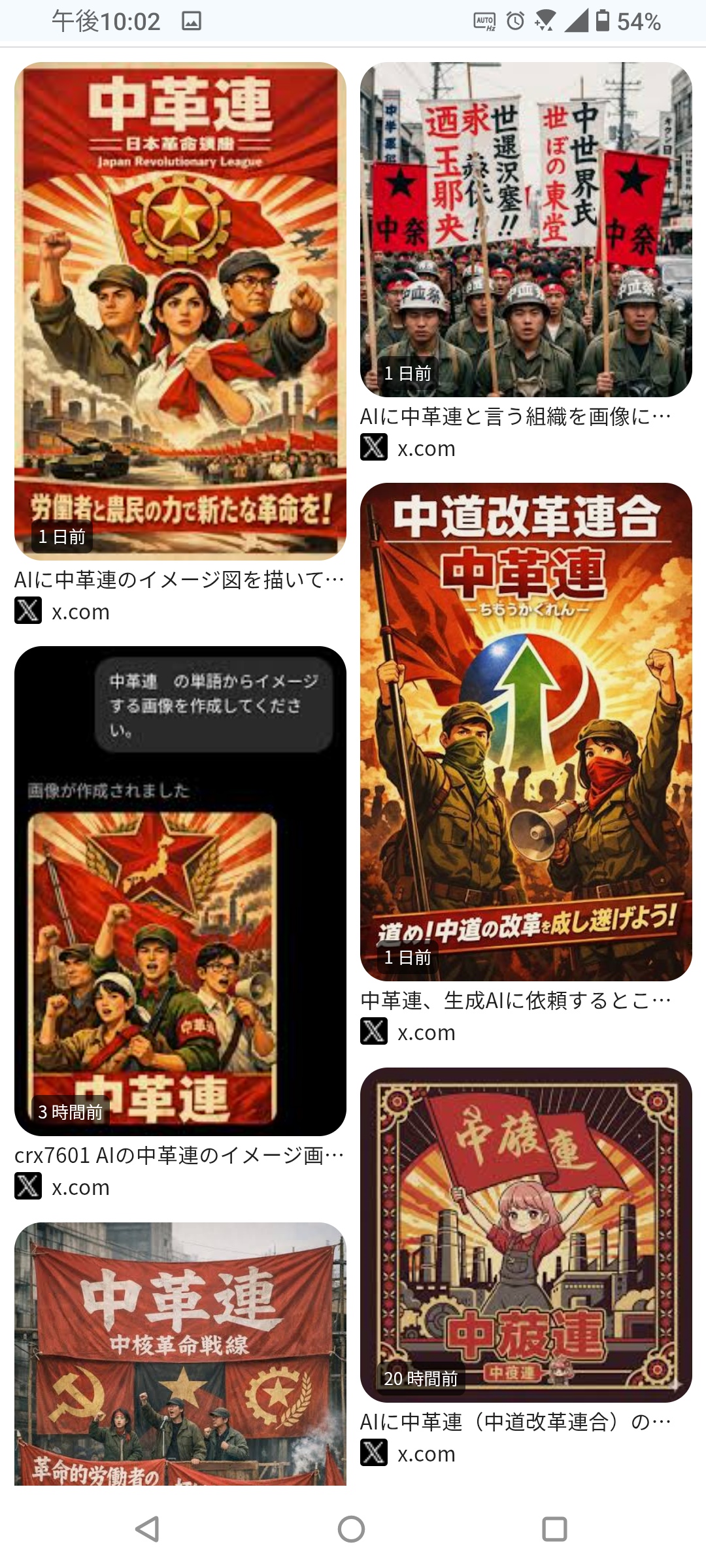Open the marching soldiers with banners image
The height and width of the screenshot is (1568, 706).
(526, 229)
